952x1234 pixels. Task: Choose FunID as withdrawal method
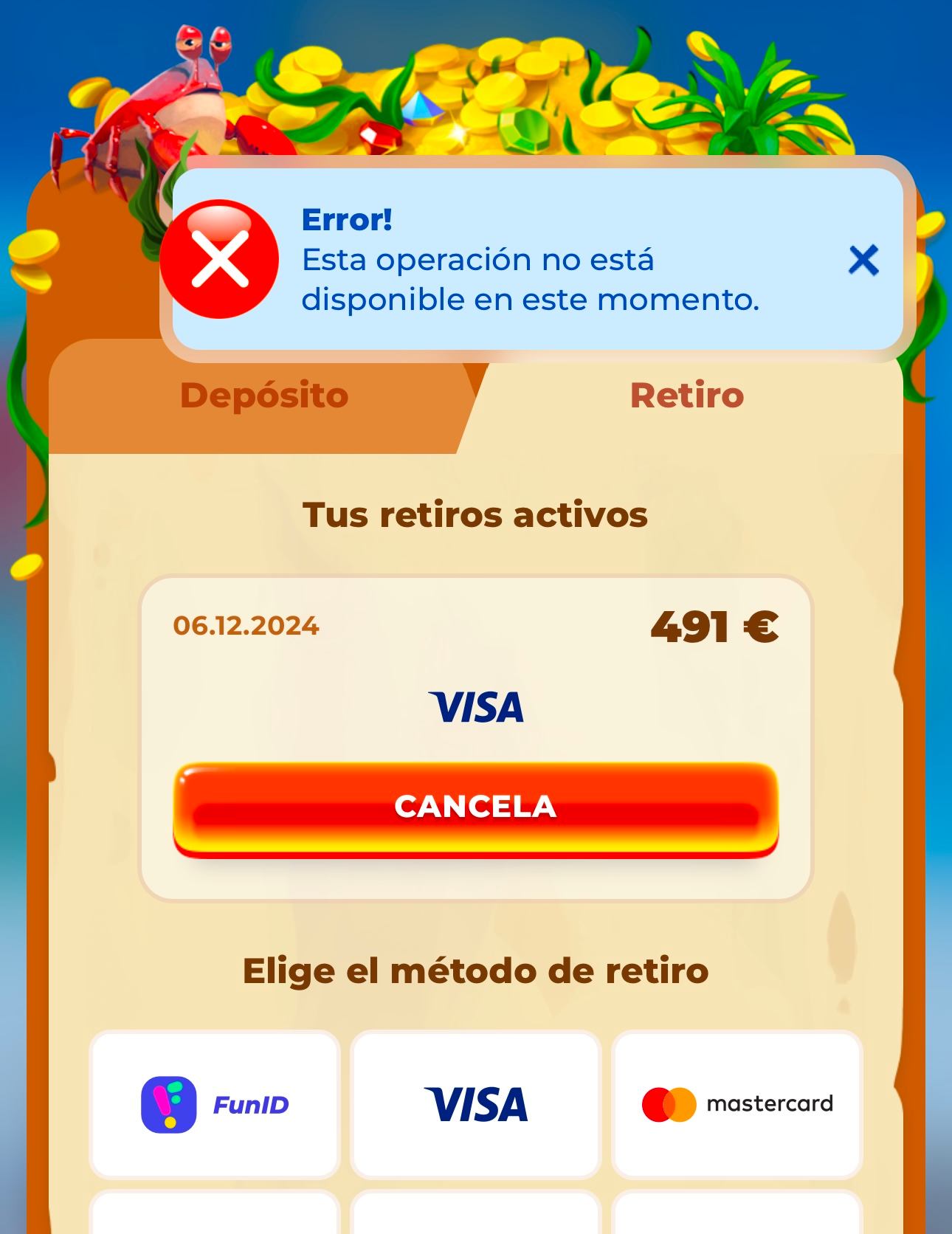(215, 1104)
